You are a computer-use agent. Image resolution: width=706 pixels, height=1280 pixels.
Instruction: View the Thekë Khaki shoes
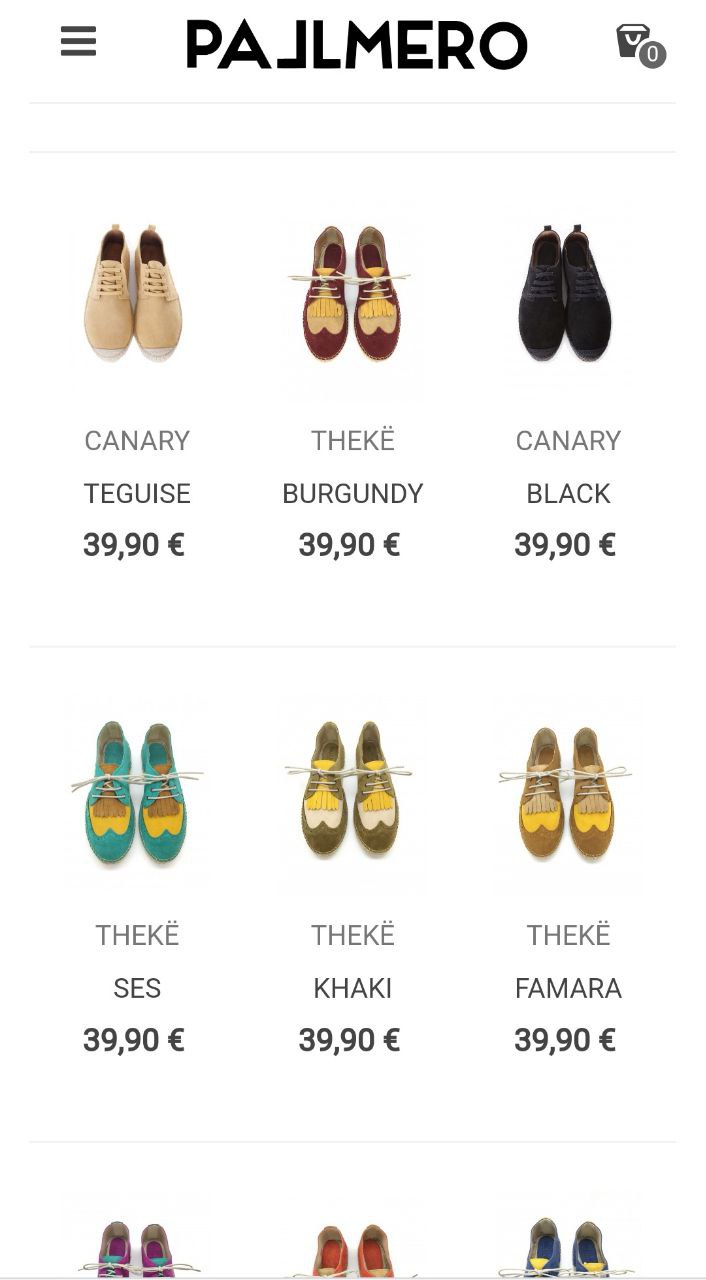pos(352,790)
